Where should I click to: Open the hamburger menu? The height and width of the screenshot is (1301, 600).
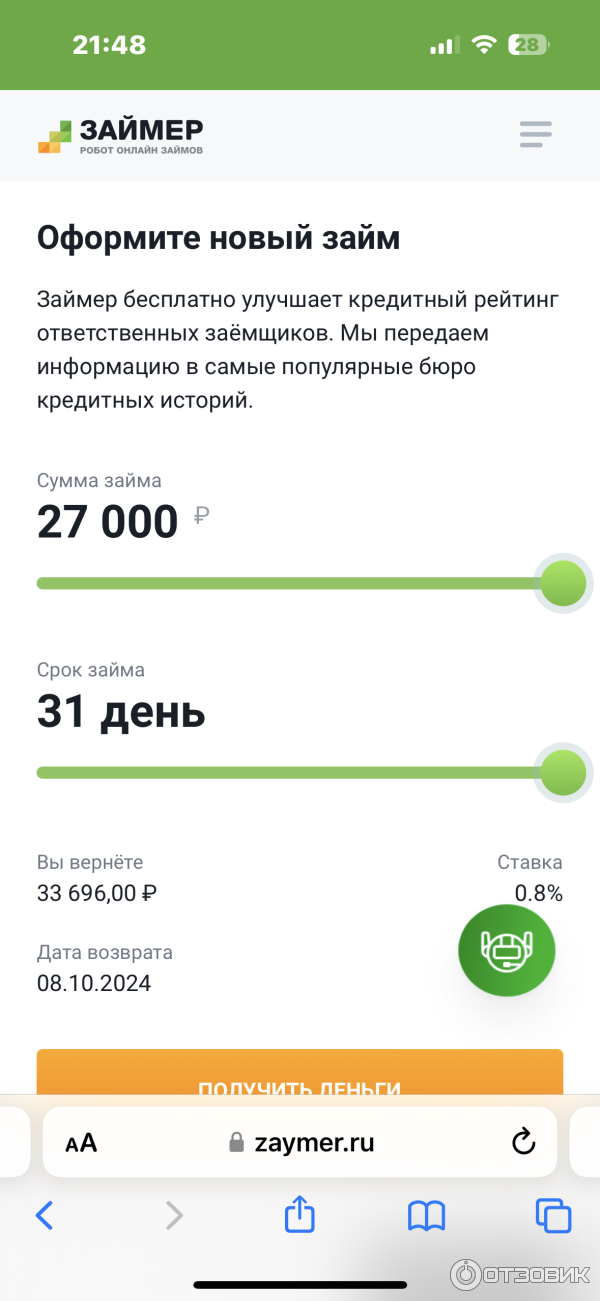[535, 134]
